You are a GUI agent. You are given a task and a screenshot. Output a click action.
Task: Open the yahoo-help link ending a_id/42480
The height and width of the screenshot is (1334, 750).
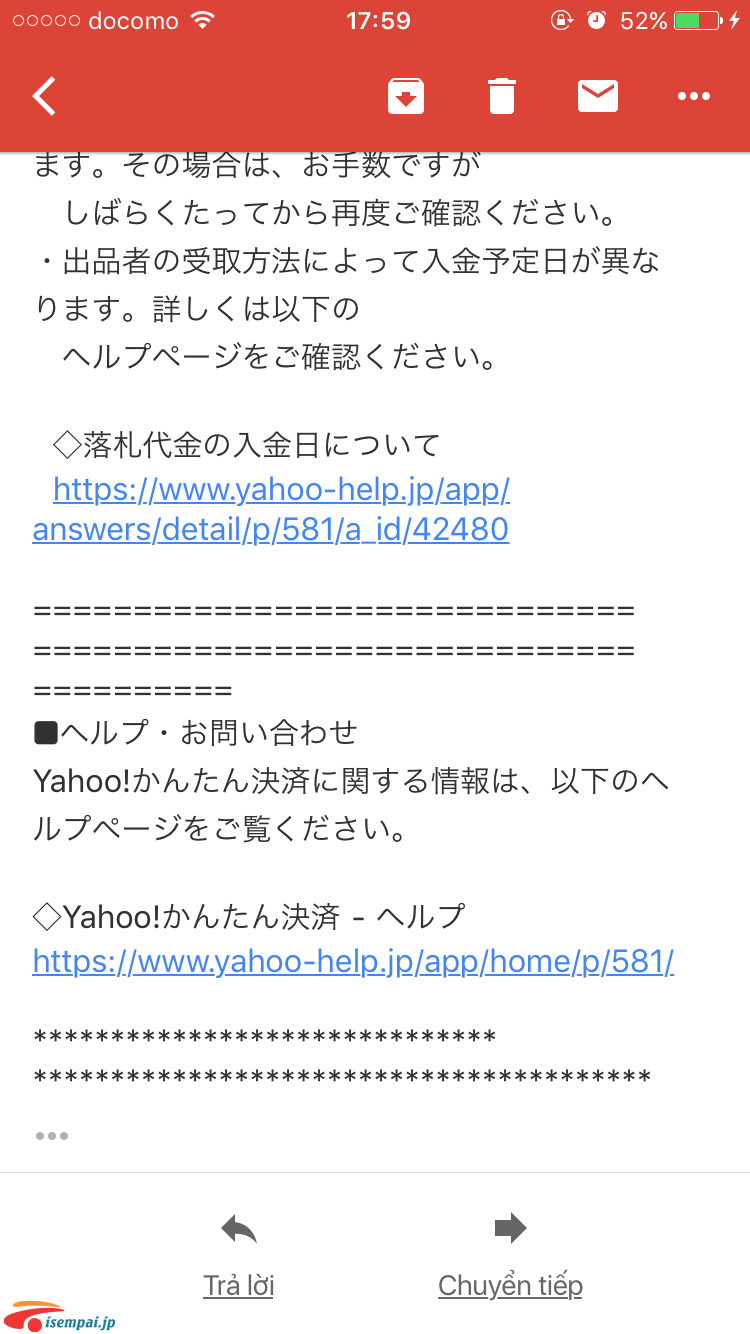(272, 509)
